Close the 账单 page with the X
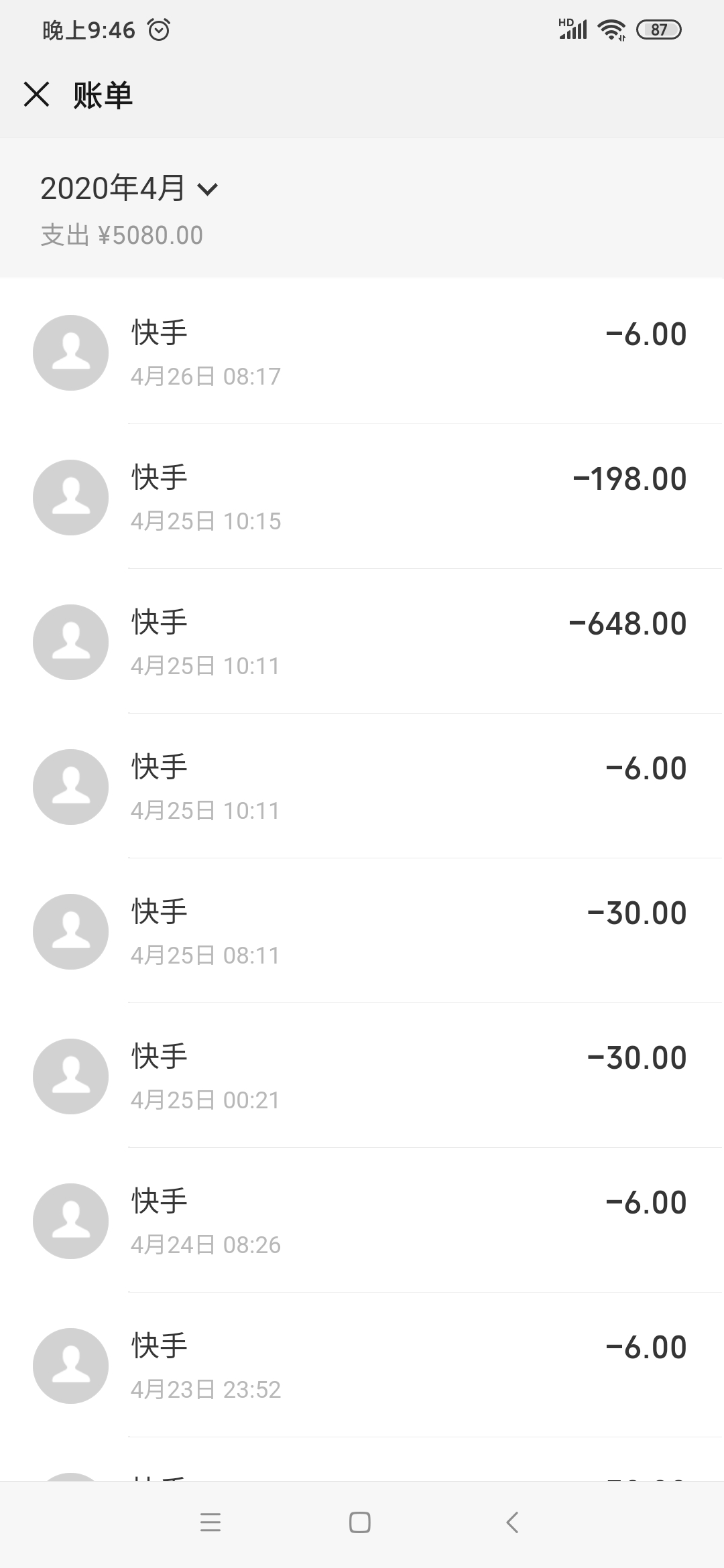Screen dimensions: 724x1568 click(37, 94)
